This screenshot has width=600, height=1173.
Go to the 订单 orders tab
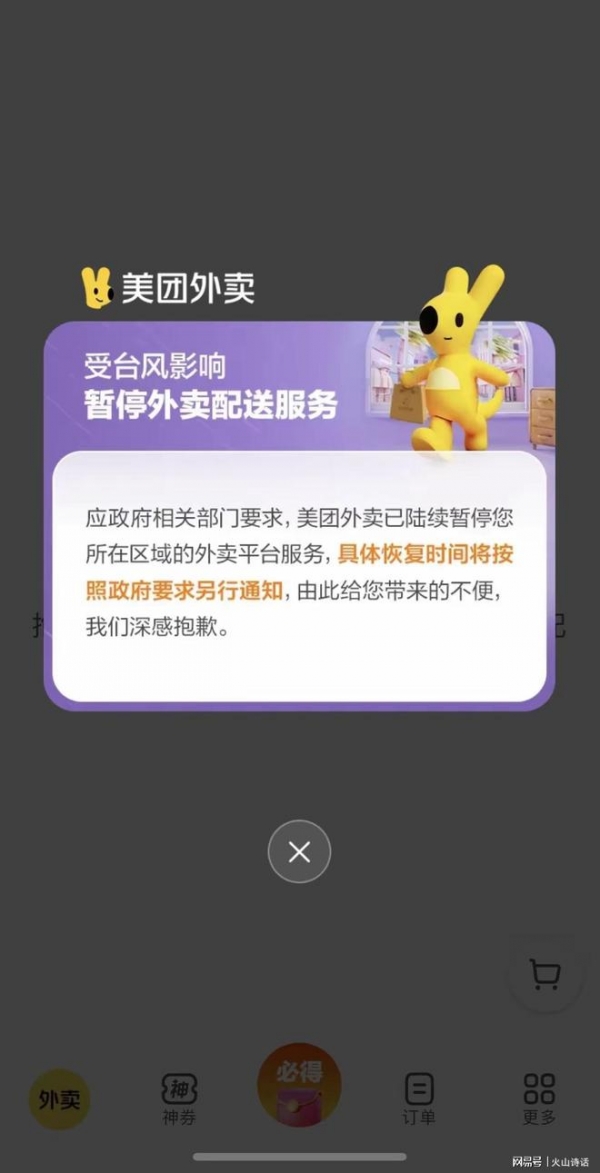click(419, 1099)
